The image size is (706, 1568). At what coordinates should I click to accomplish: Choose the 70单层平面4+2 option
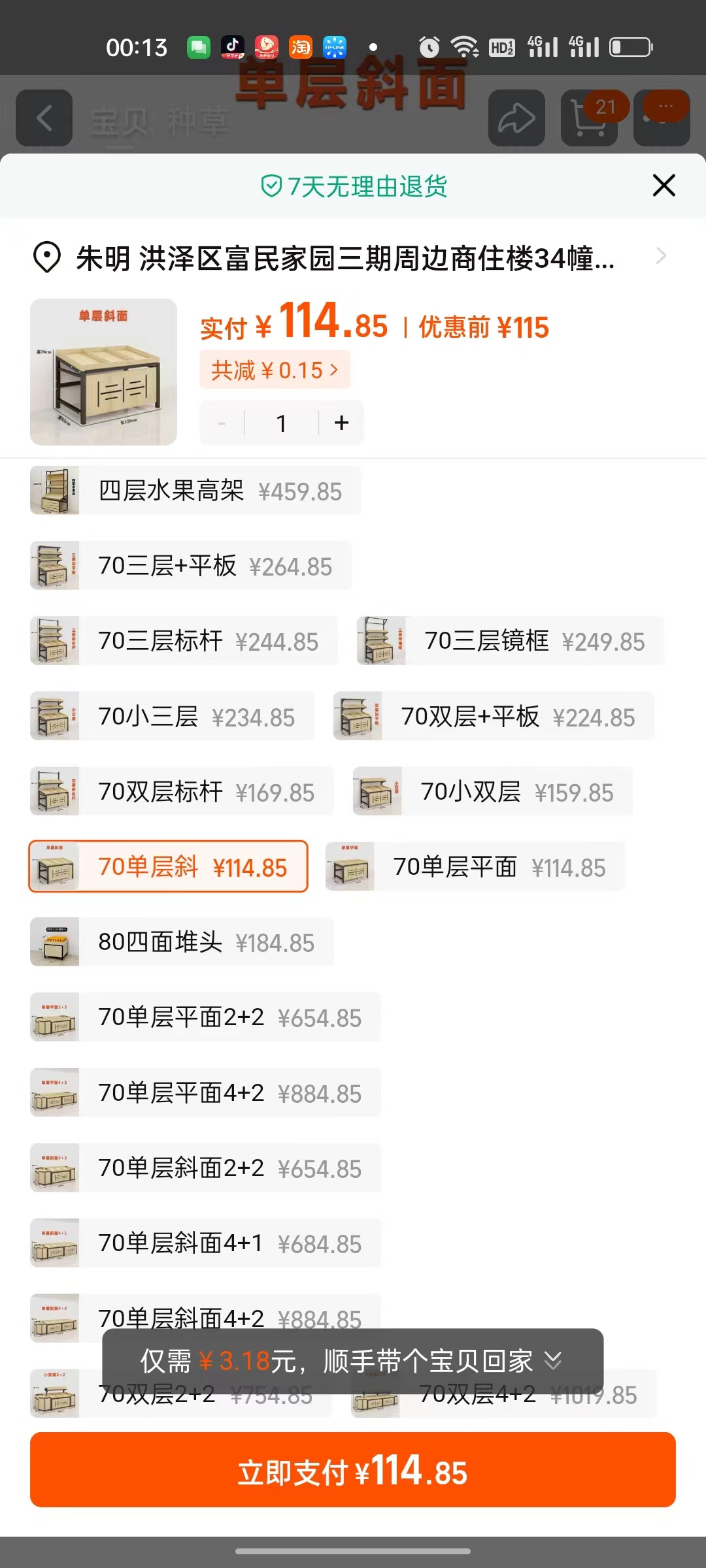[205, 1092]
